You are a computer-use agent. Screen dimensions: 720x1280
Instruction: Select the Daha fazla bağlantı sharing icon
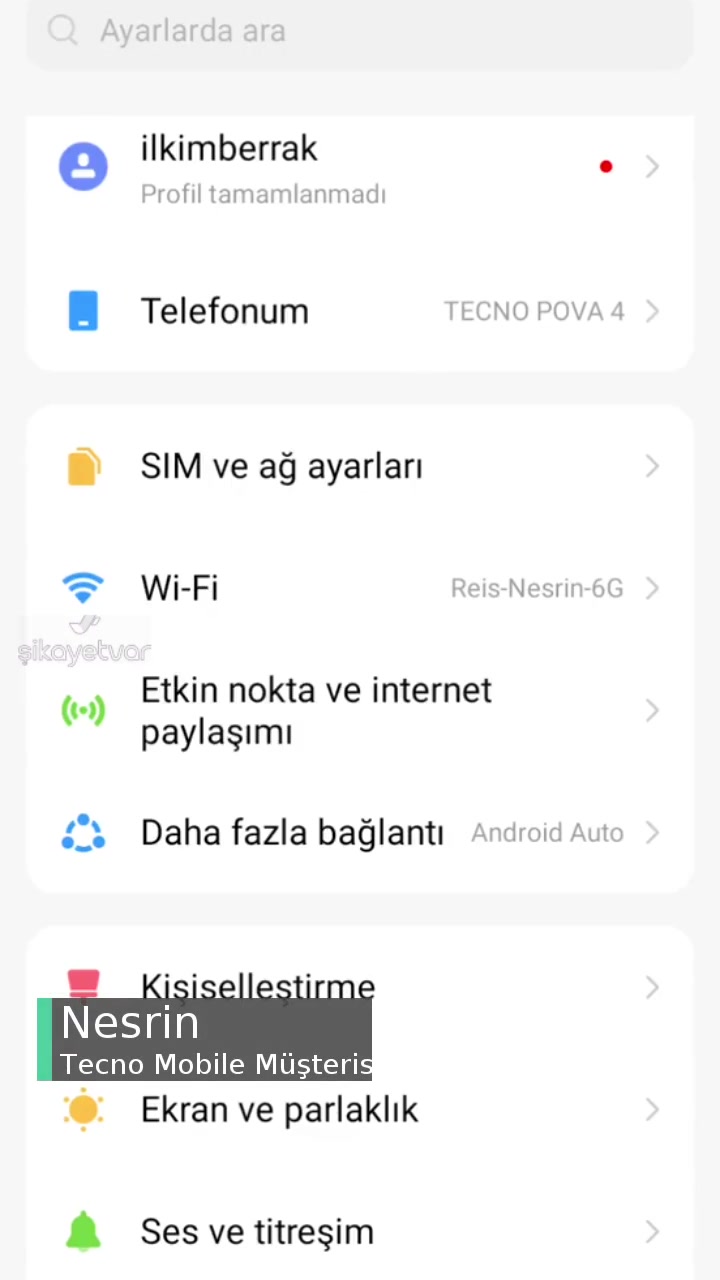click(x=83, y=832)
